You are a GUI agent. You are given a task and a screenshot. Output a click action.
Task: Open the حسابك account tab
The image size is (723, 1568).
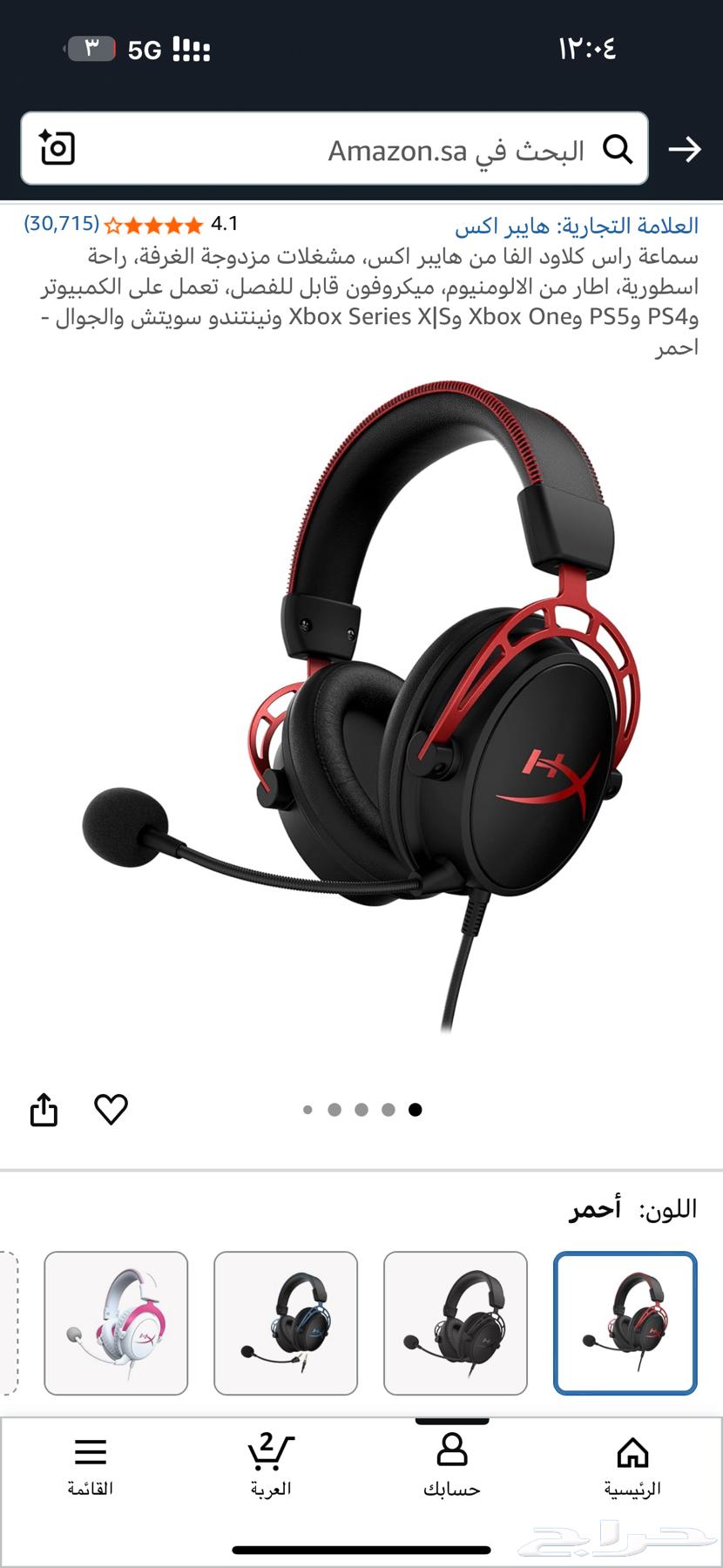click(x=451, y=1467)
